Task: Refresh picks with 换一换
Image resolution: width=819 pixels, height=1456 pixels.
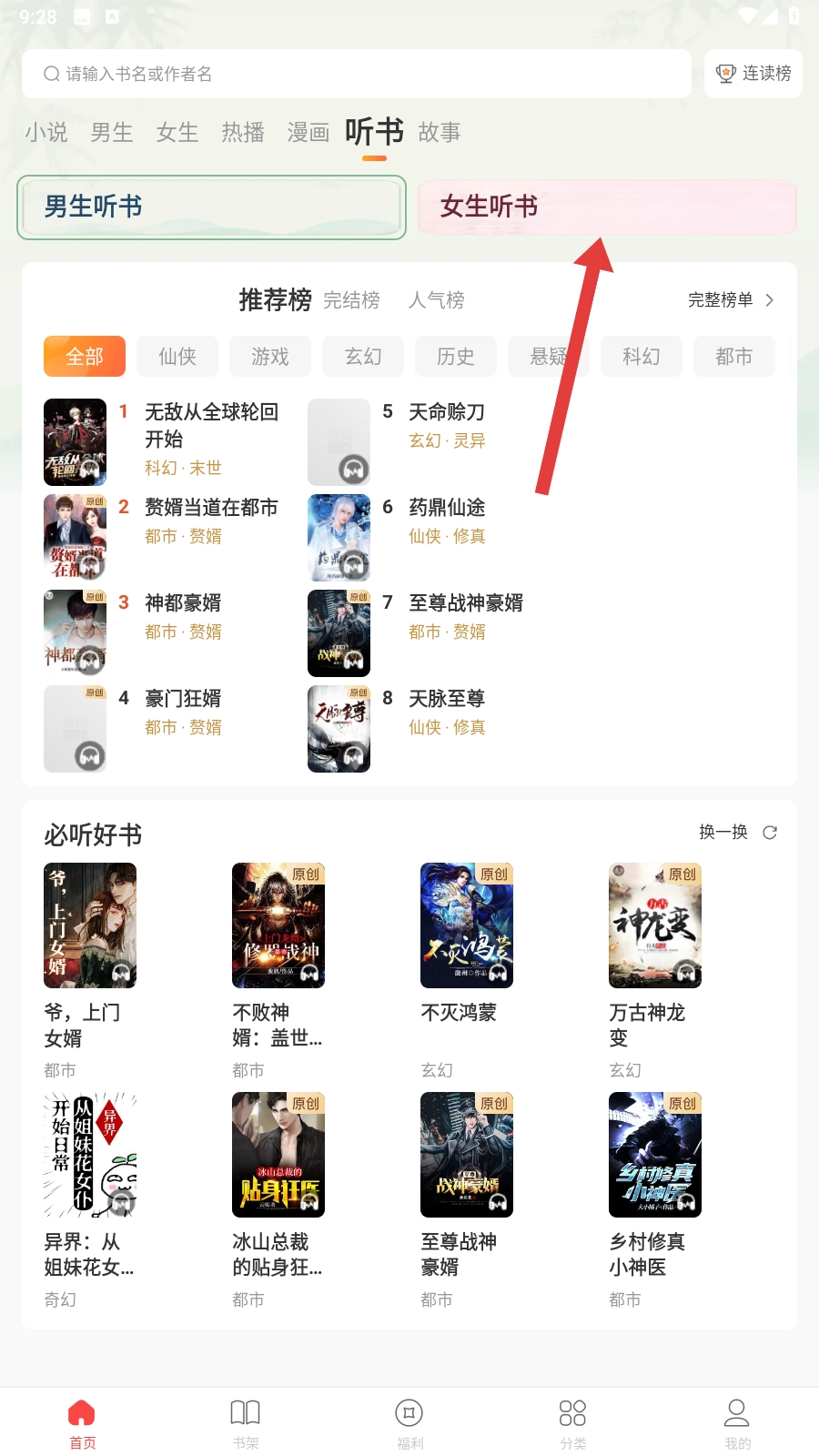Action: [737, 833]
